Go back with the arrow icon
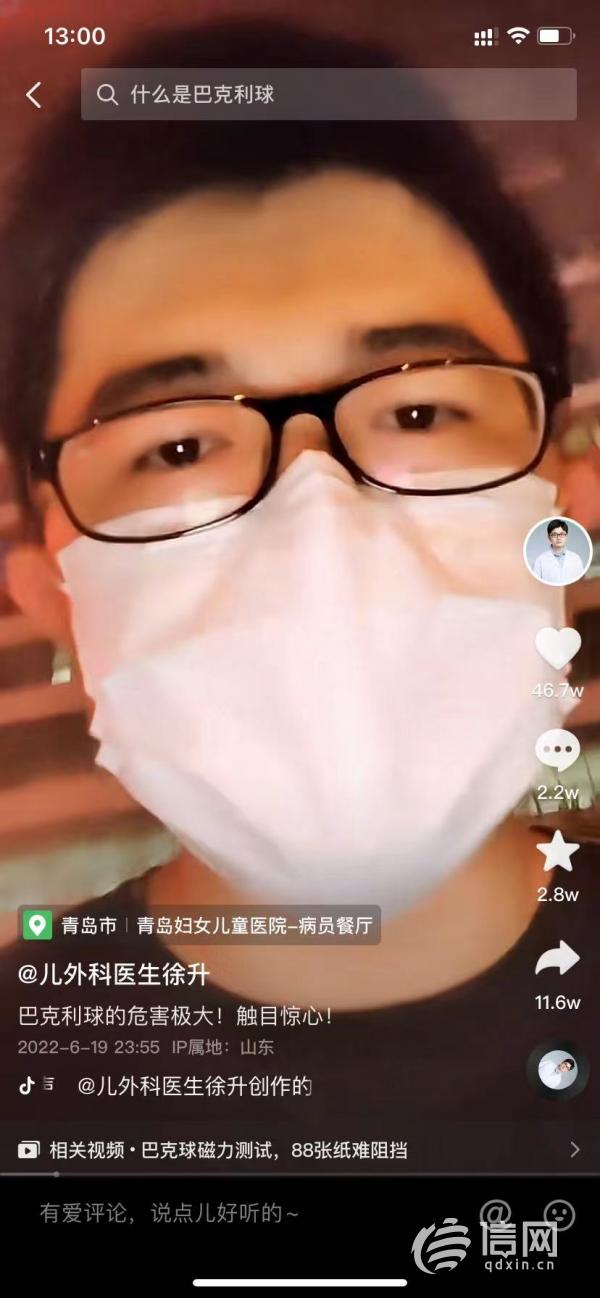The width and height of the screenshot is (600, 1298). pos(34,95)
